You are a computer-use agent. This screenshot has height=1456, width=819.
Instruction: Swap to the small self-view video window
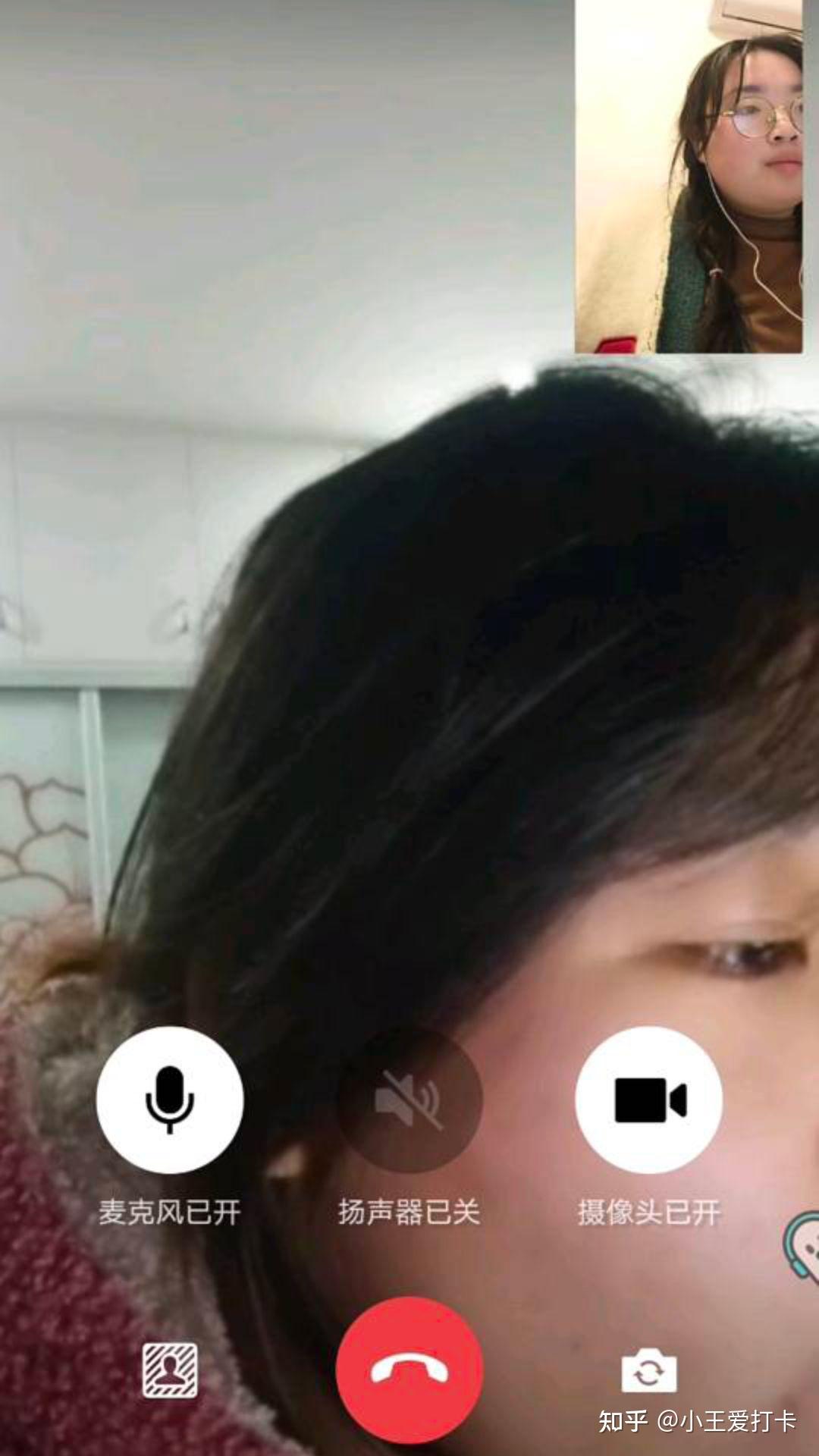point(689,176)
